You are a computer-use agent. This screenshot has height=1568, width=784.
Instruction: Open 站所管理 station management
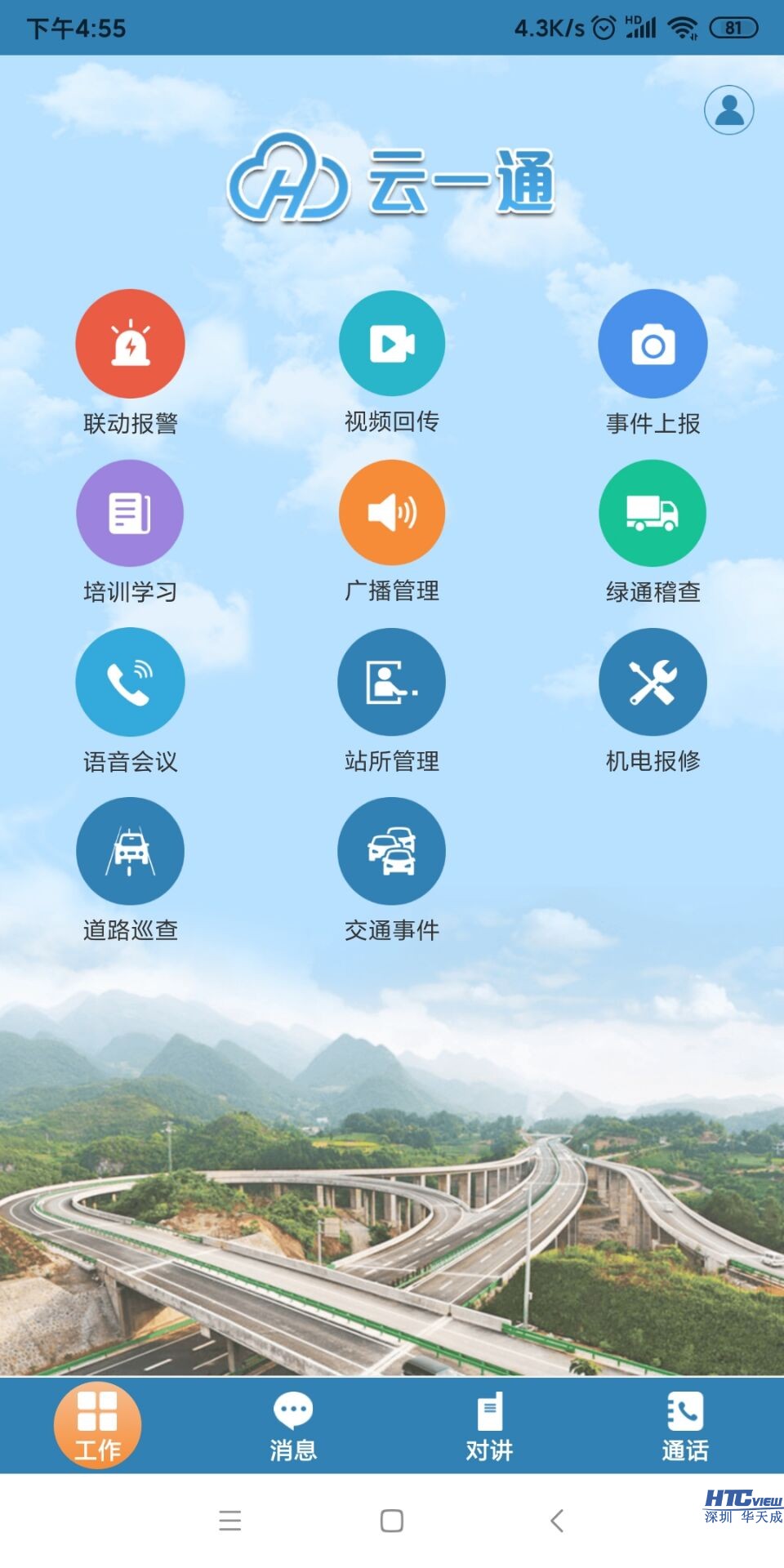tap(392, 682)
